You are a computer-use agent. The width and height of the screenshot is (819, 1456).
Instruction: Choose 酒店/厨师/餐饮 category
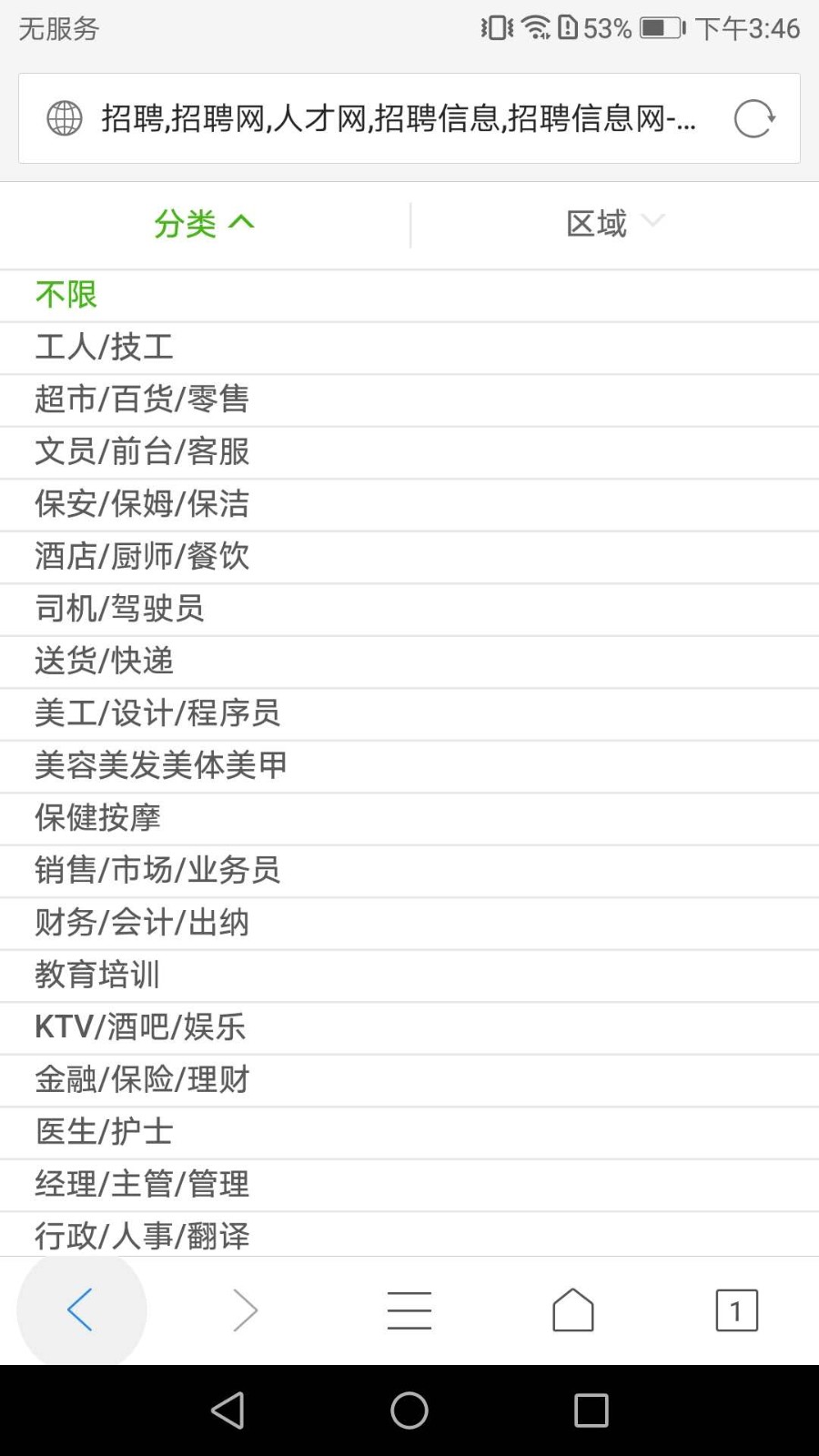point(409,557)
